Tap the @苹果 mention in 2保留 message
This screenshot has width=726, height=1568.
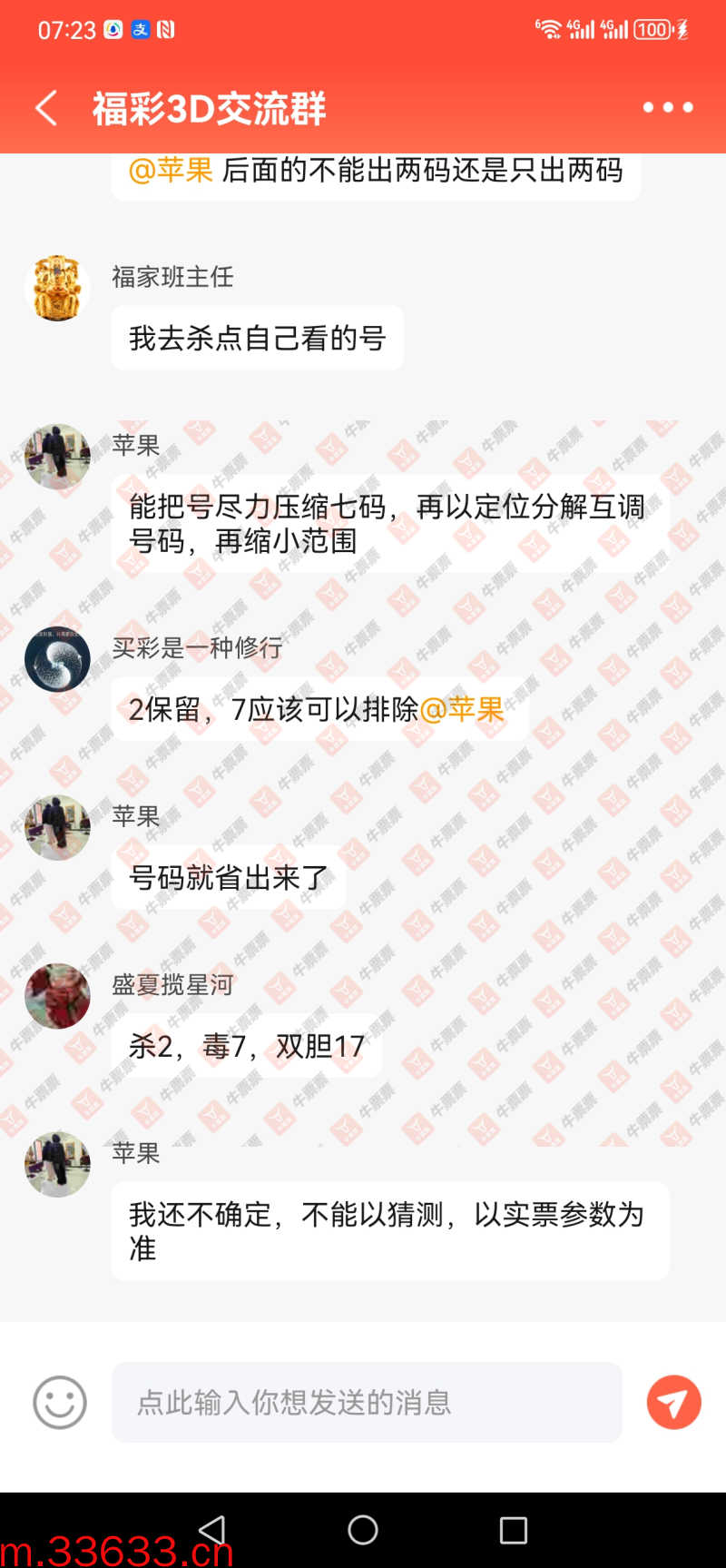coord(462,709)
